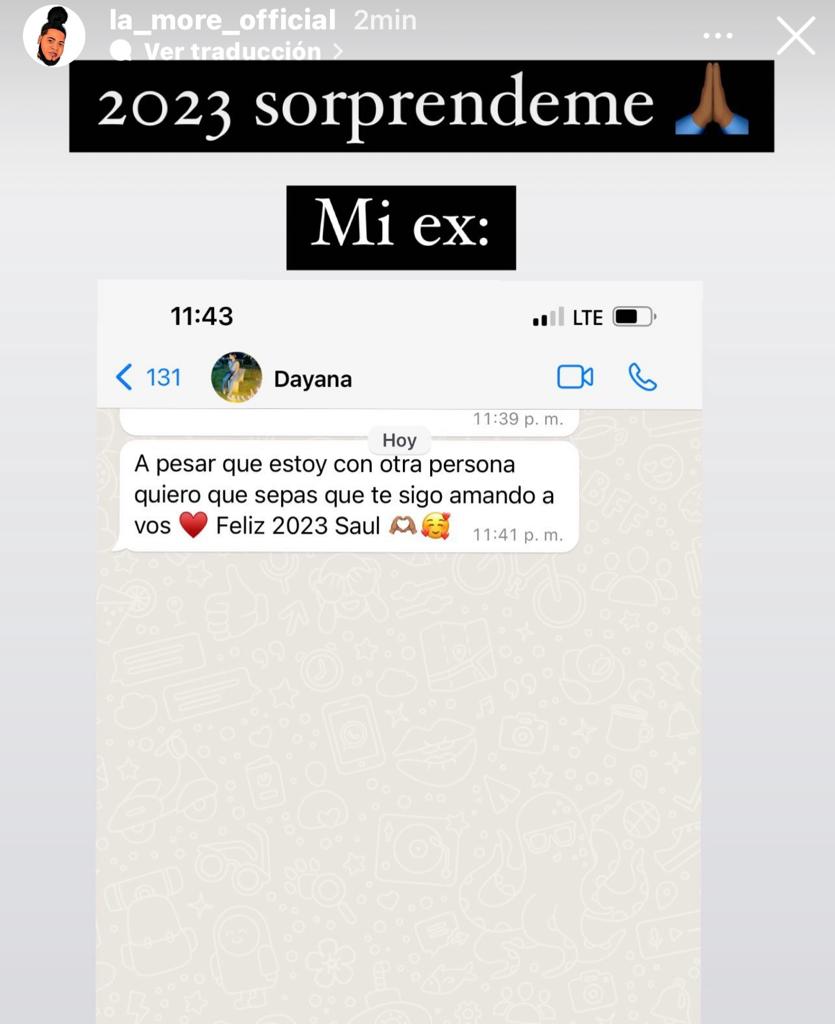This screenshot has height=1024, width=835.
Task: Open the story options menu
Action: click(x=718, y=36)
